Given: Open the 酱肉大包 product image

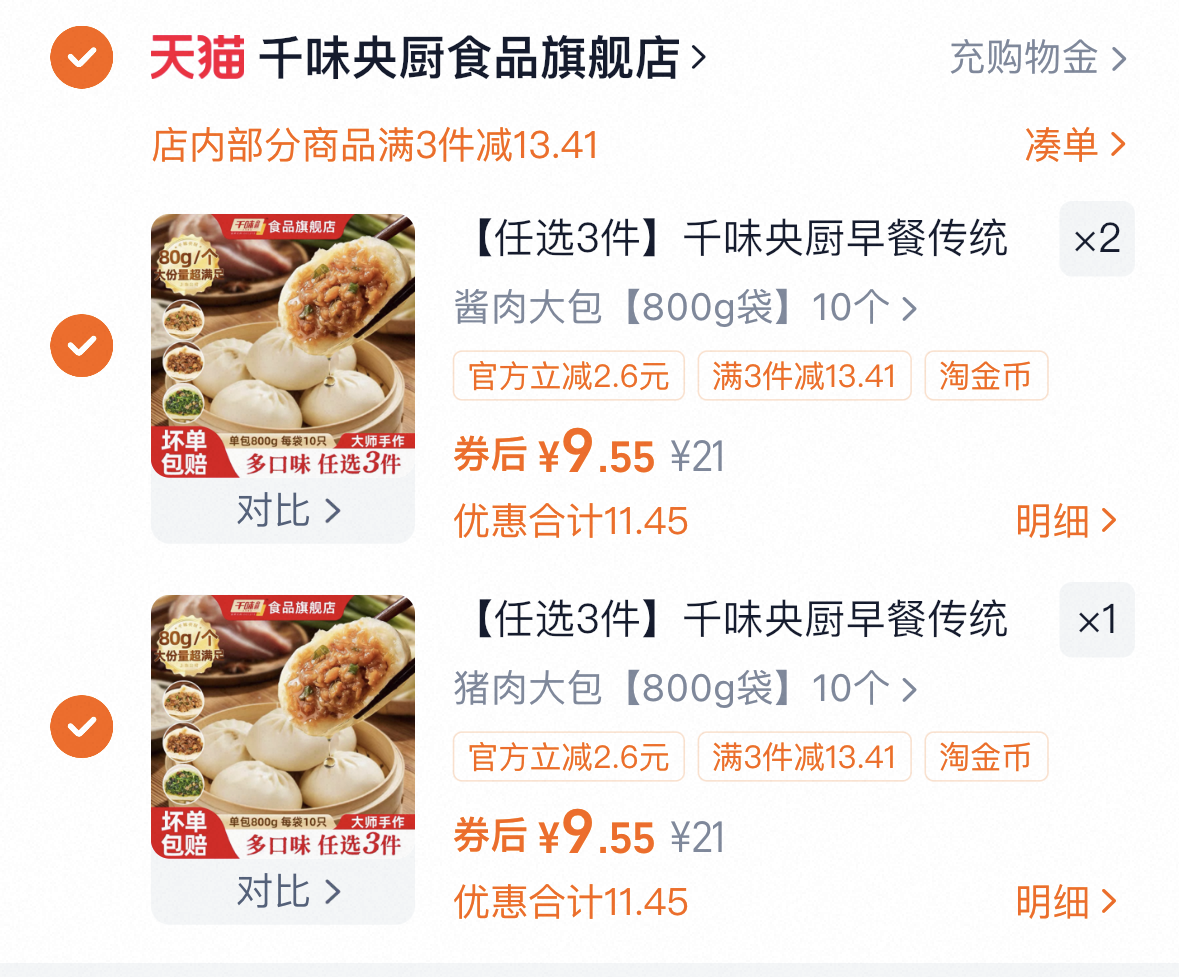Looking at the screenshot, I should (283, 346).
